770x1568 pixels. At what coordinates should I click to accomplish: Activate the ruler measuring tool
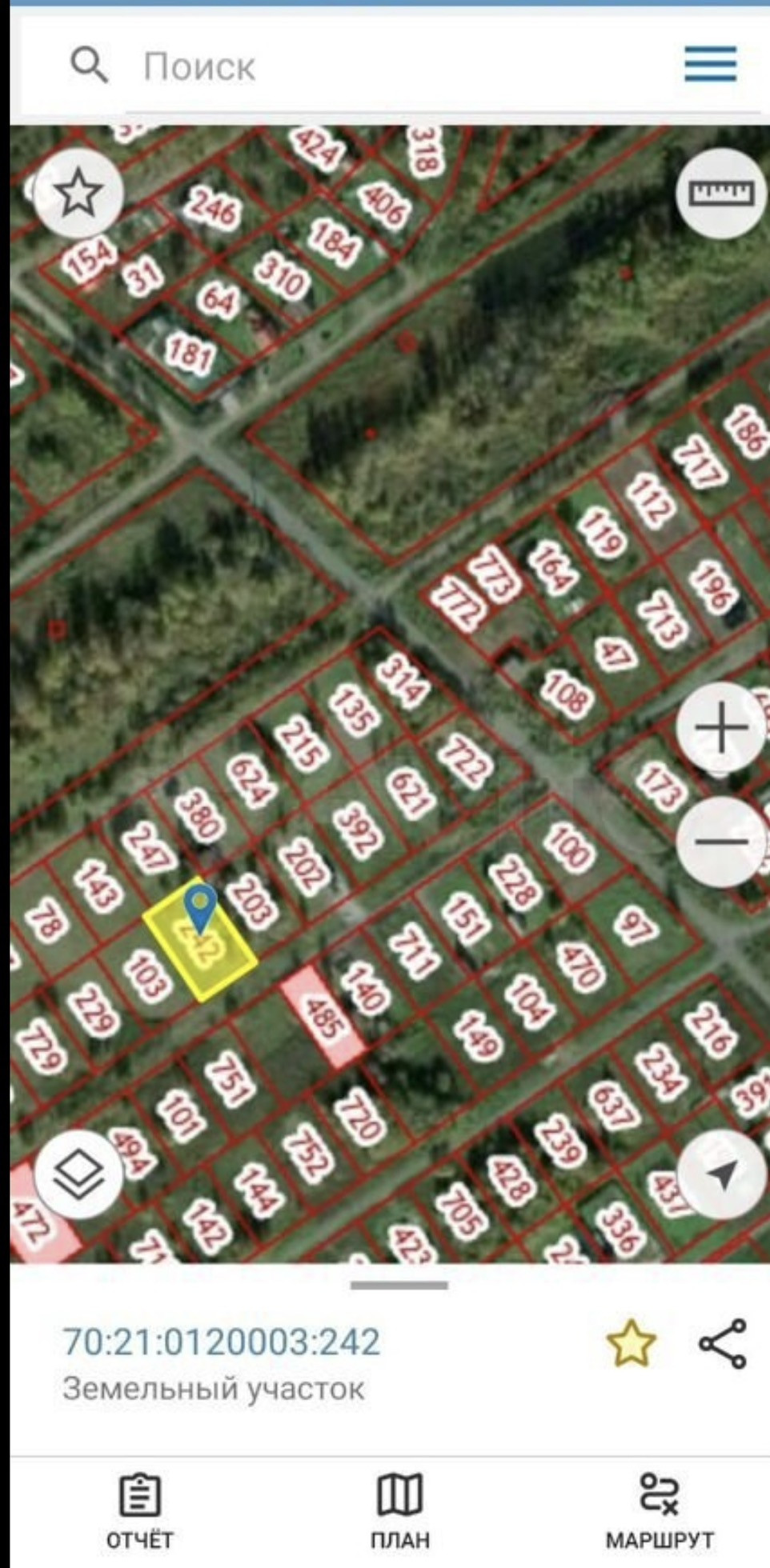721,193
